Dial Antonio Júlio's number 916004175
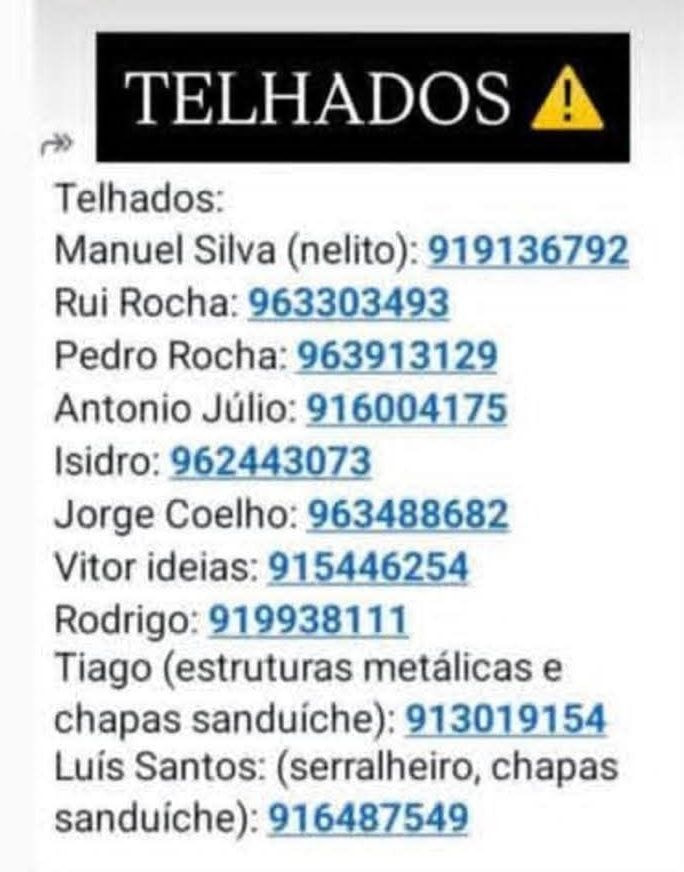Screen dimensions: 684x872 [406, 409]
